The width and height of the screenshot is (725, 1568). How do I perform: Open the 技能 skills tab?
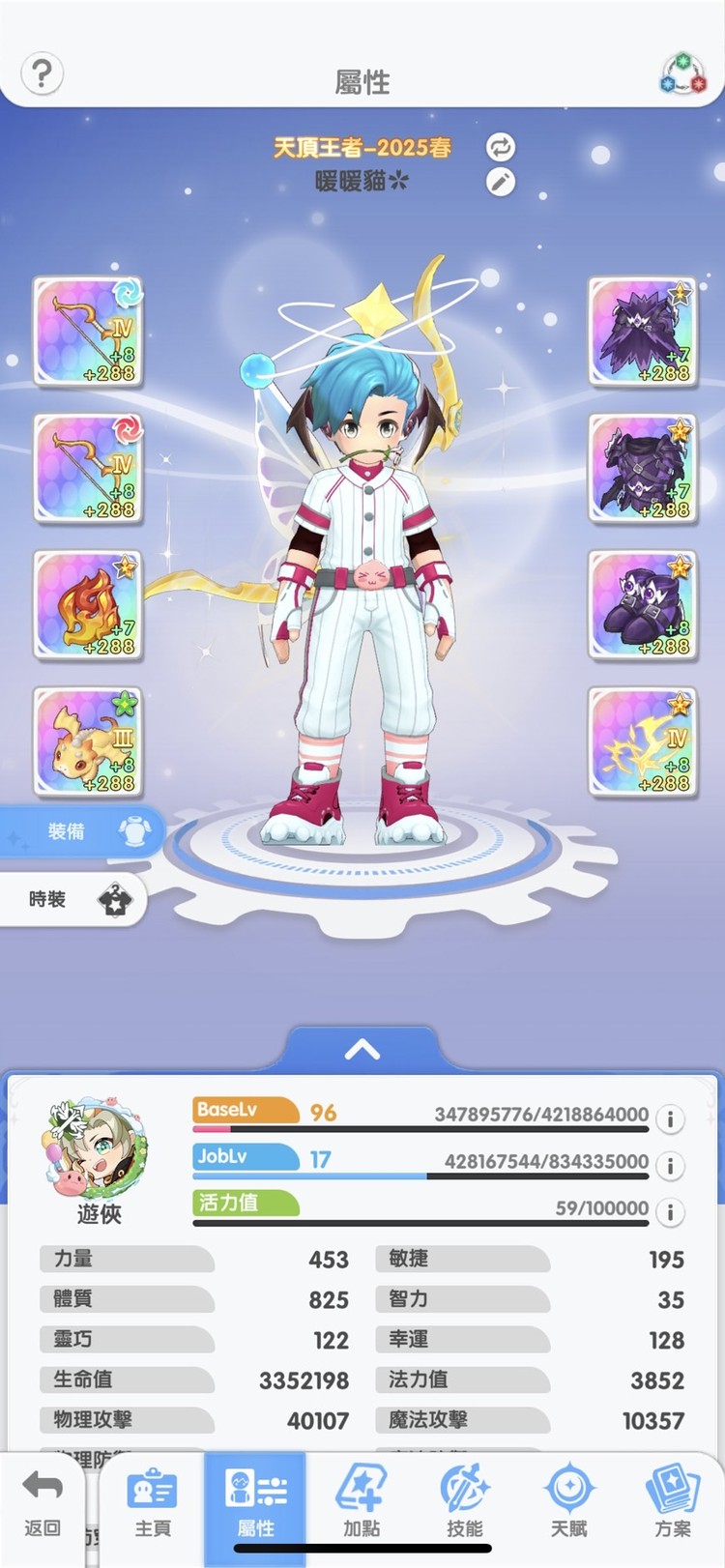465,1503
